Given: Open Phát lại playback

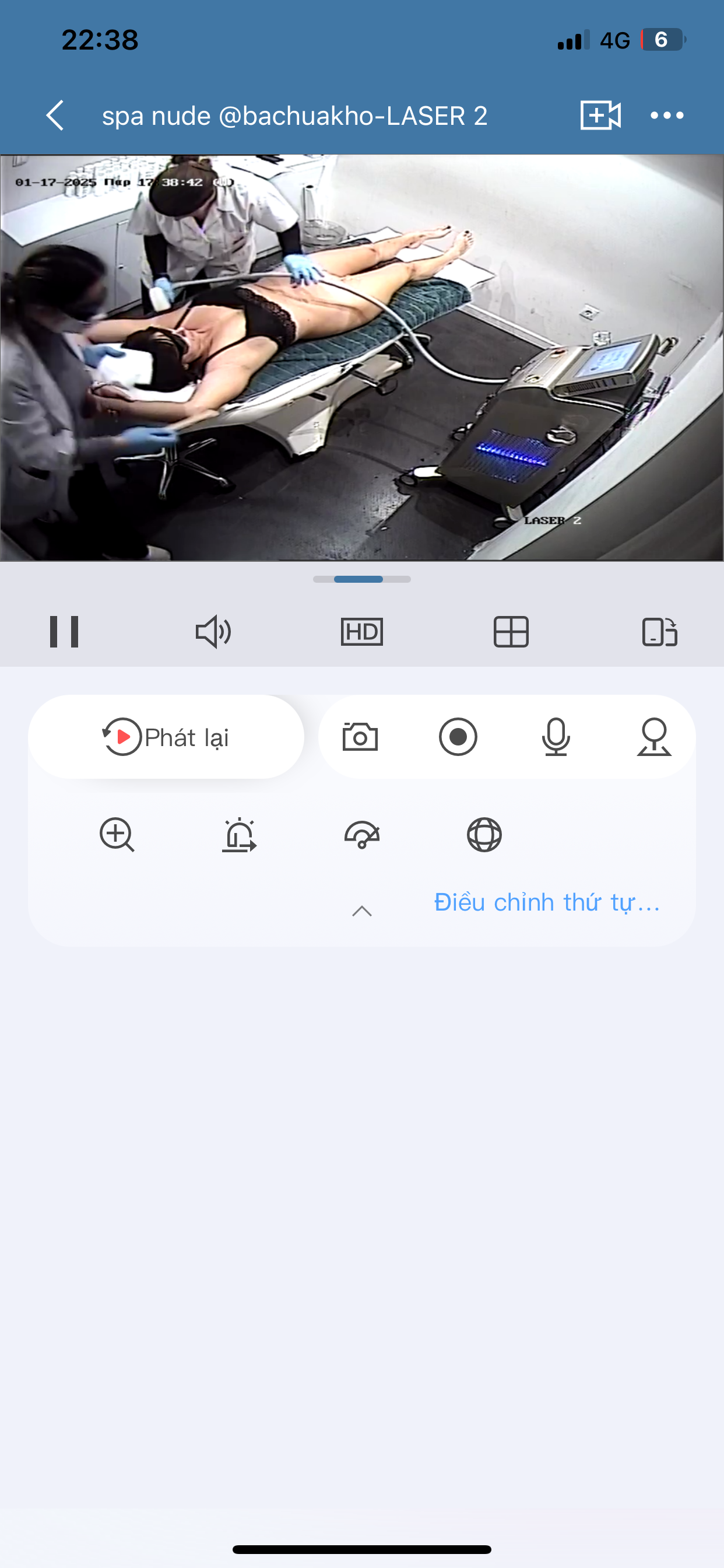Looking at the screenshot, I should point(166,737).
